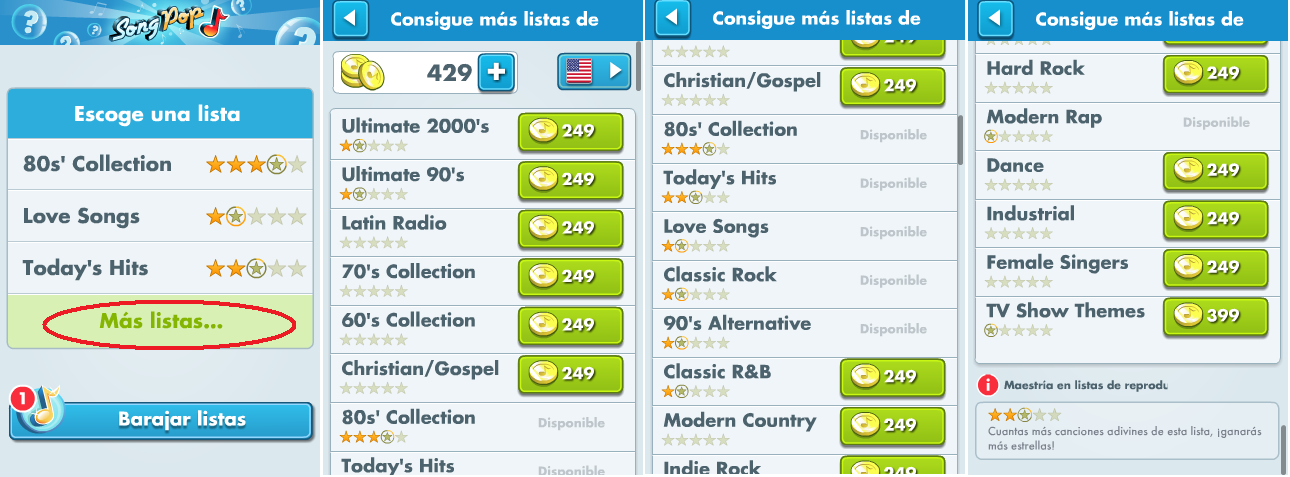Screen dimensions: 1290x477
Task: Add more coins with the plus button
Action: tap(497, 73)
